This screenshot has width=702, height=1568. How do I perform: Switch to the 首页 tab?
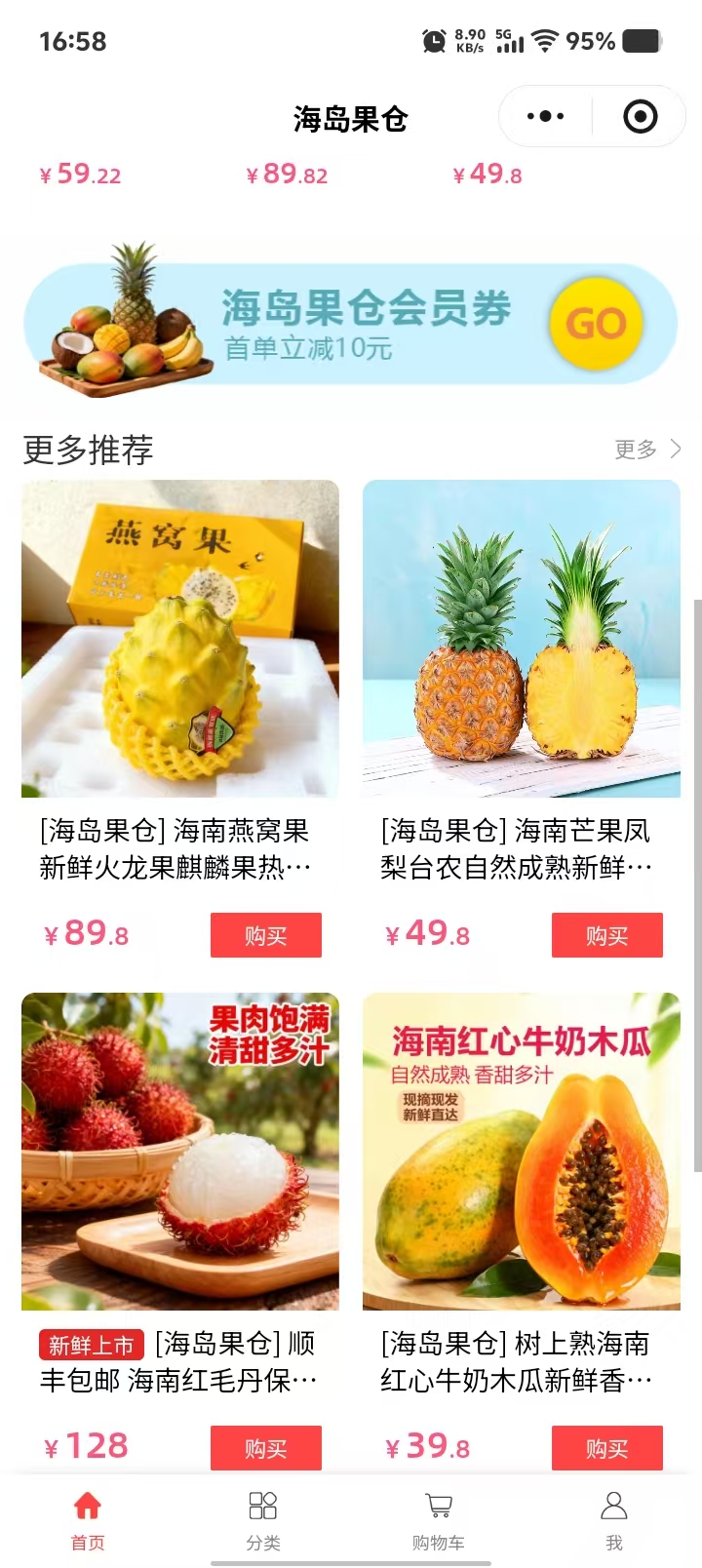[x=88, y=1519]
